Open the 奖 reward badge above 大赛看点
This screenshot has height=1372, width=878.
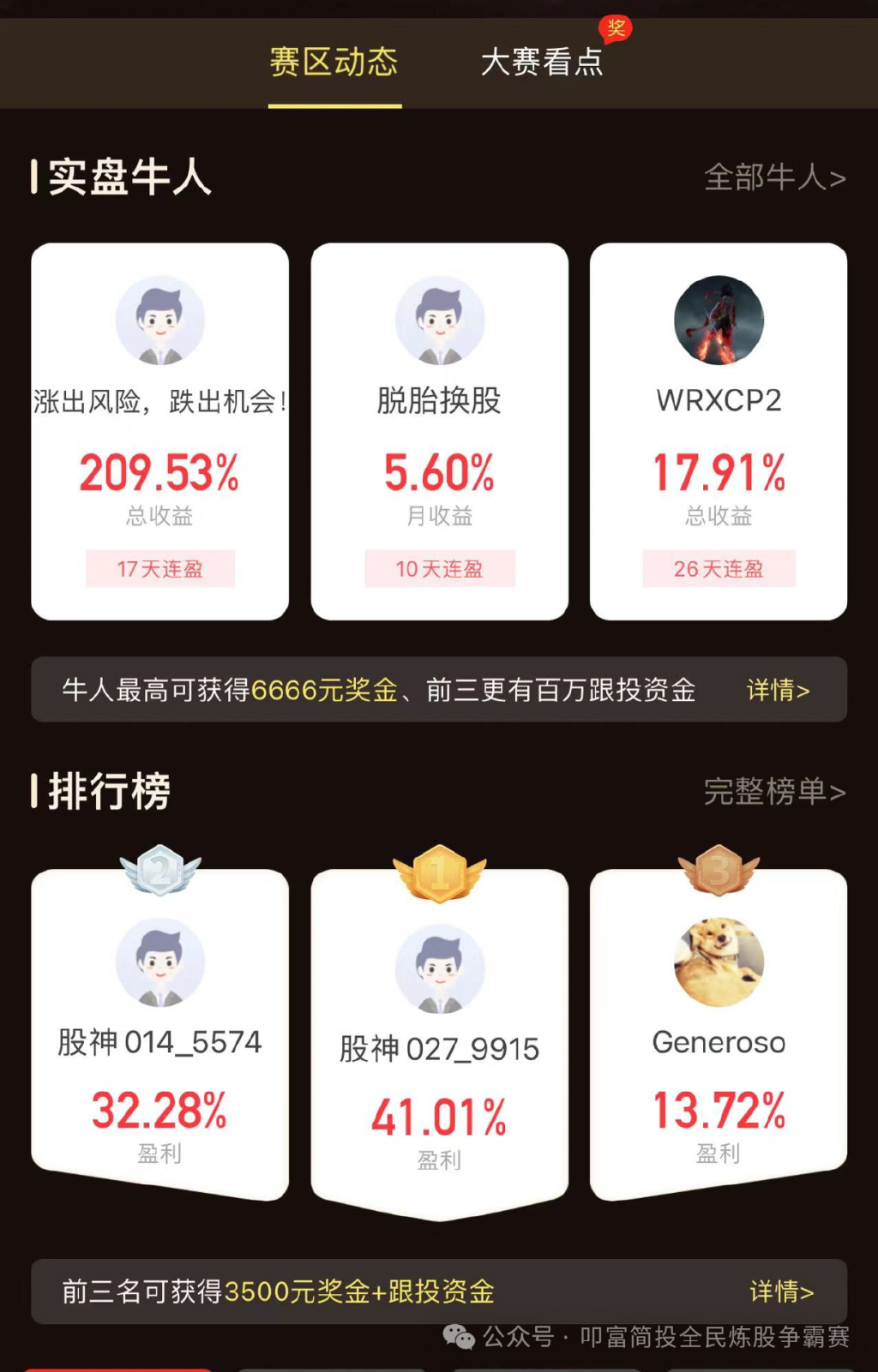614,28
